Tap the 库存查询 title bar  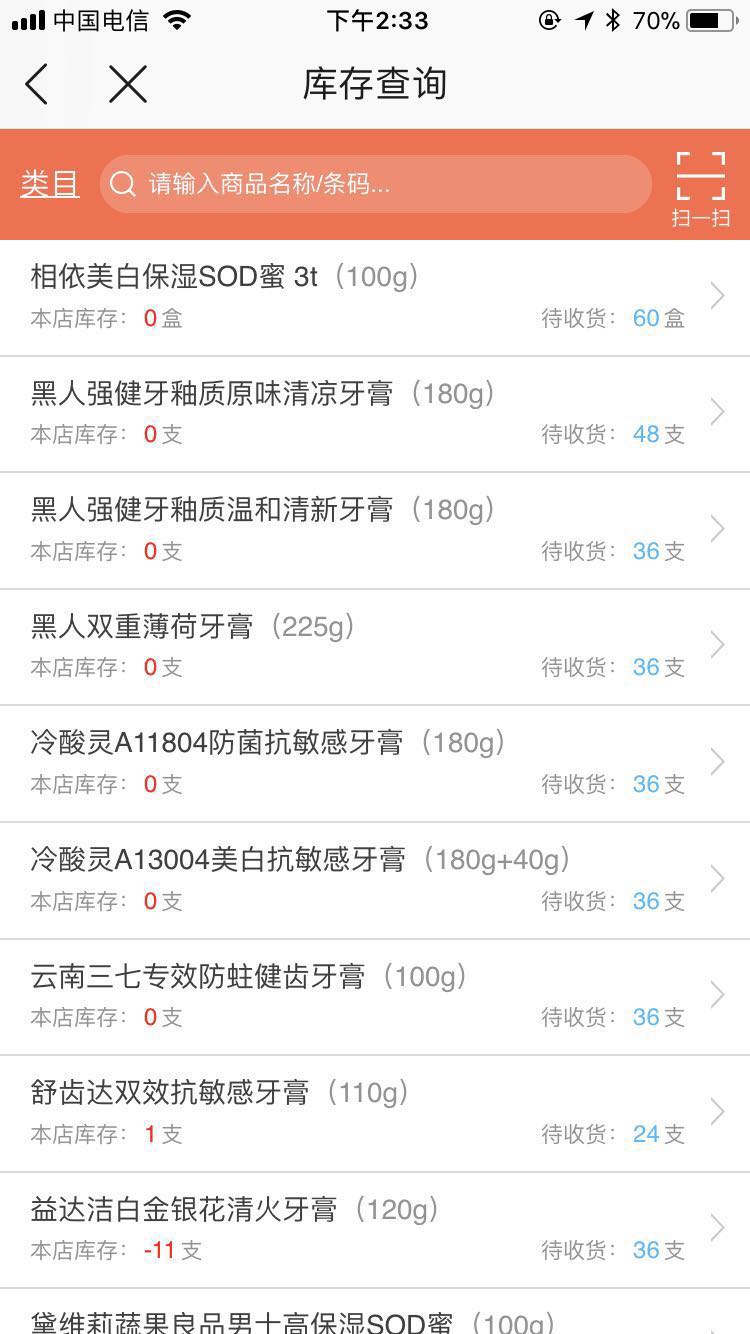375,84
